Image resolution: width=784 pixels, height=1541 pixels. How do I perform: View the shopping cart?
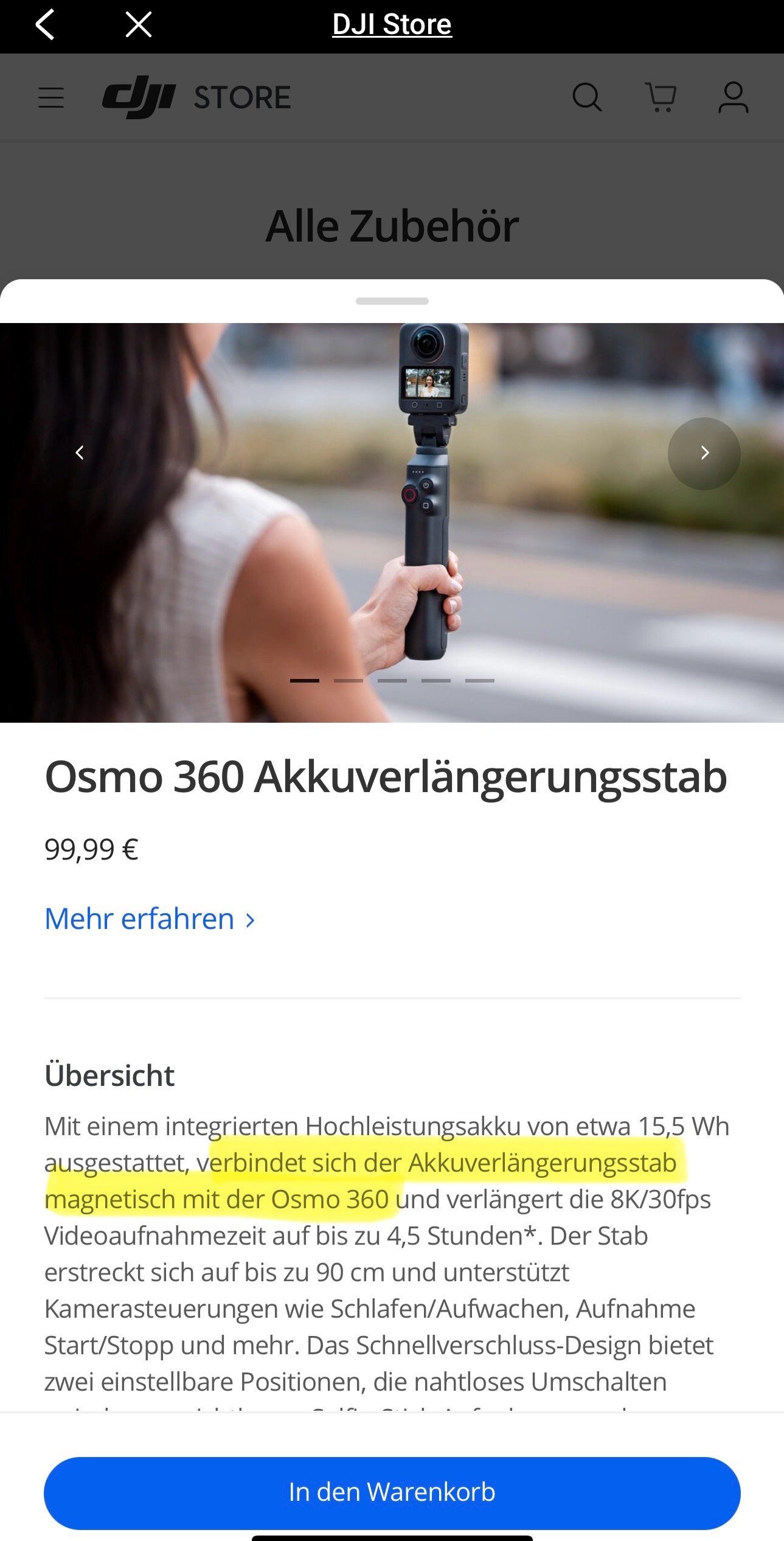pos(661,97)
